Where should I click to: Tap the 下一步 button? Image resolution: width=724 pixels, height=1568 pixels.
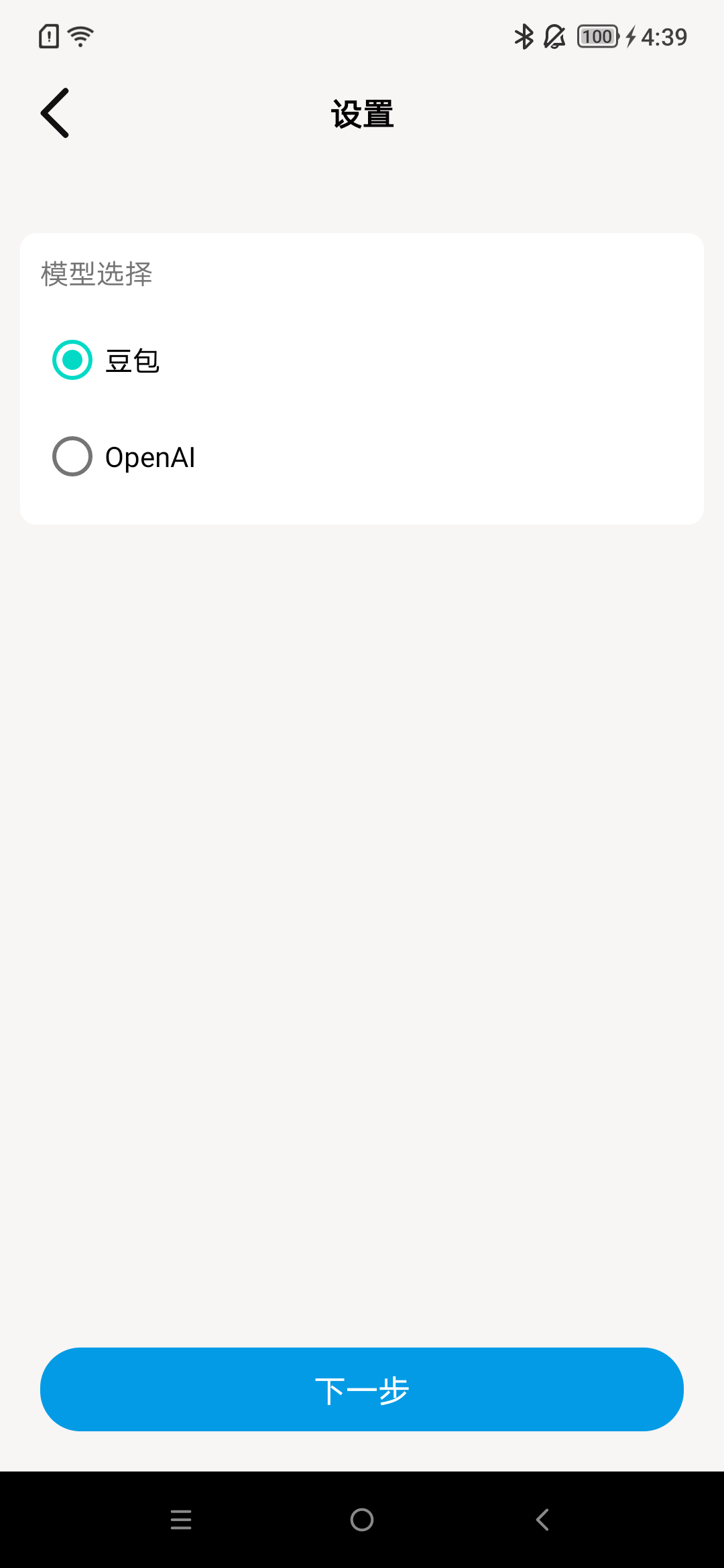tap(362, 1389)
